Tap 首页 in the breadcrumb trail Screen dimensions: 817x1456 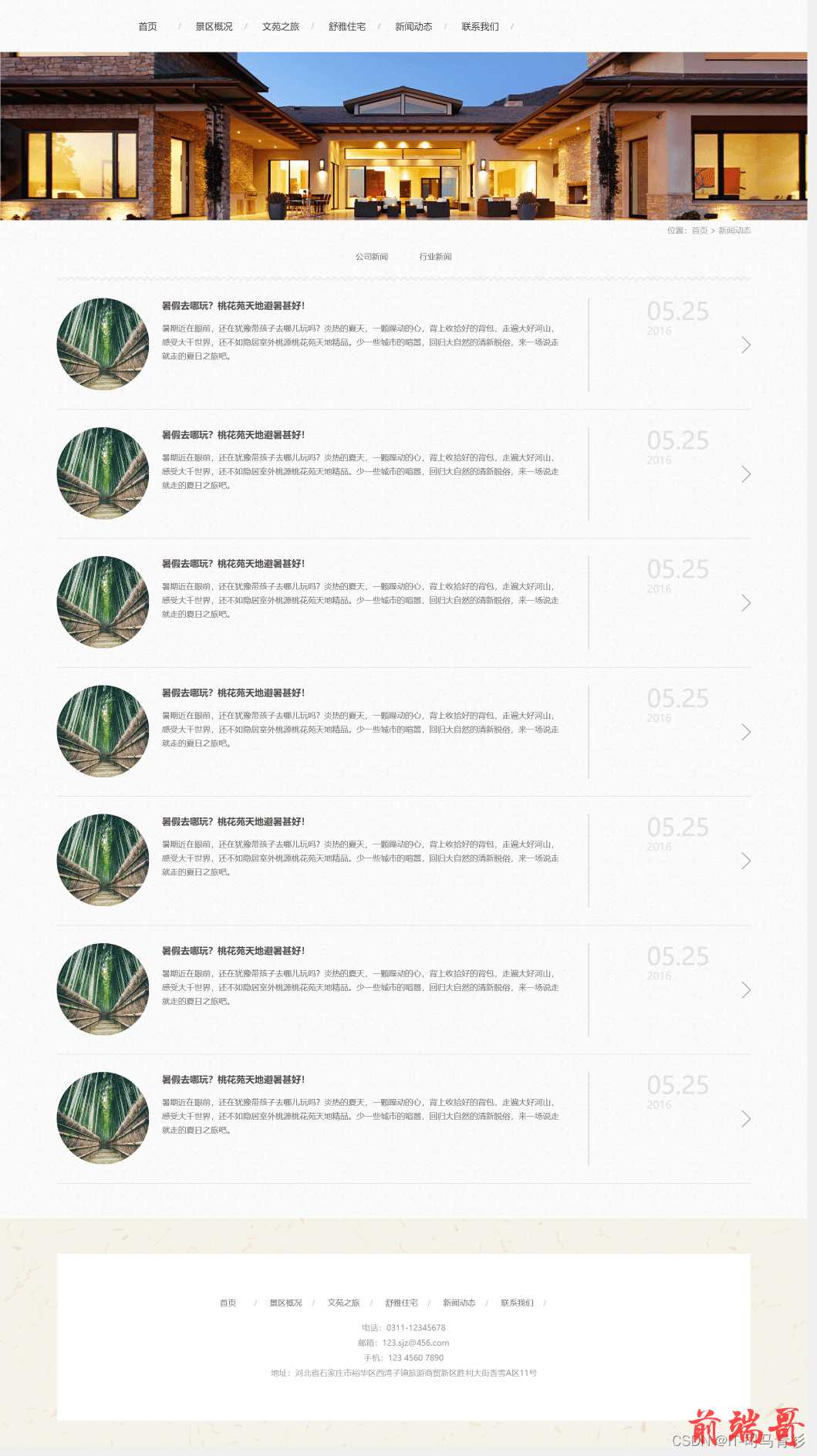click(699, 231)
